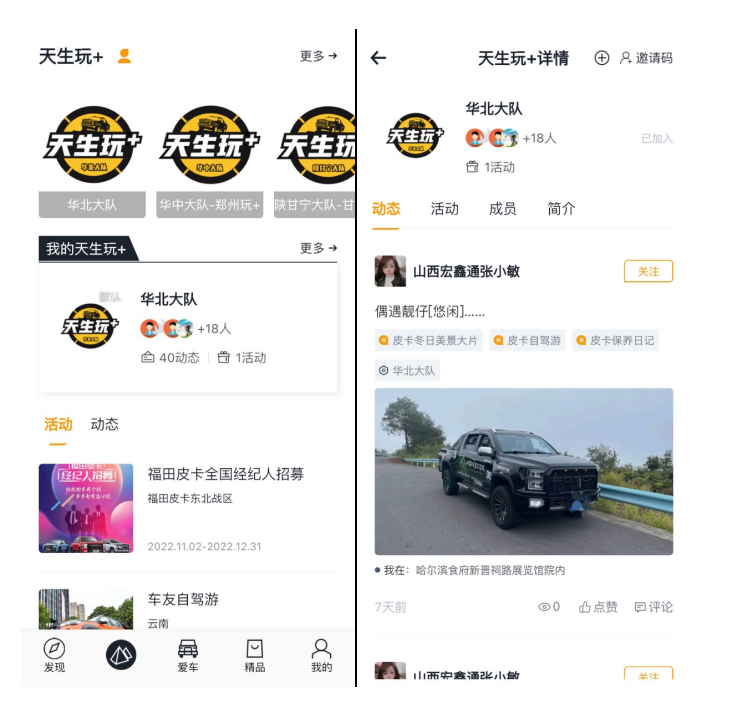Screen dimensions: 732x713
Task: Go back from 天生玩+详情 page
Action: tap(378, 58)
